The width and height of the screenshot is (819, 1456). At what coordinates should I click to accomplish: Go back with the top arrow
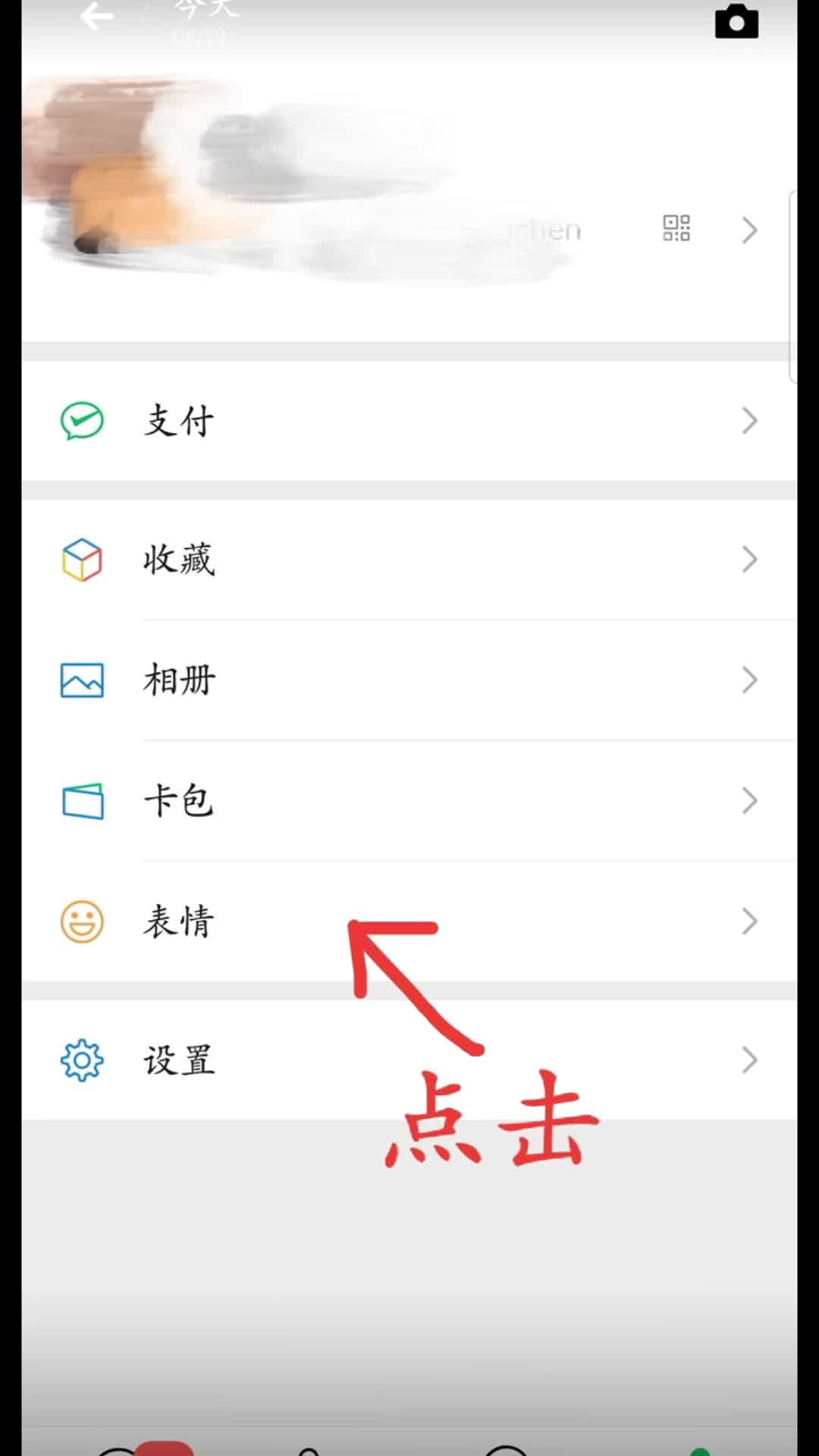(x=96, y=16)
